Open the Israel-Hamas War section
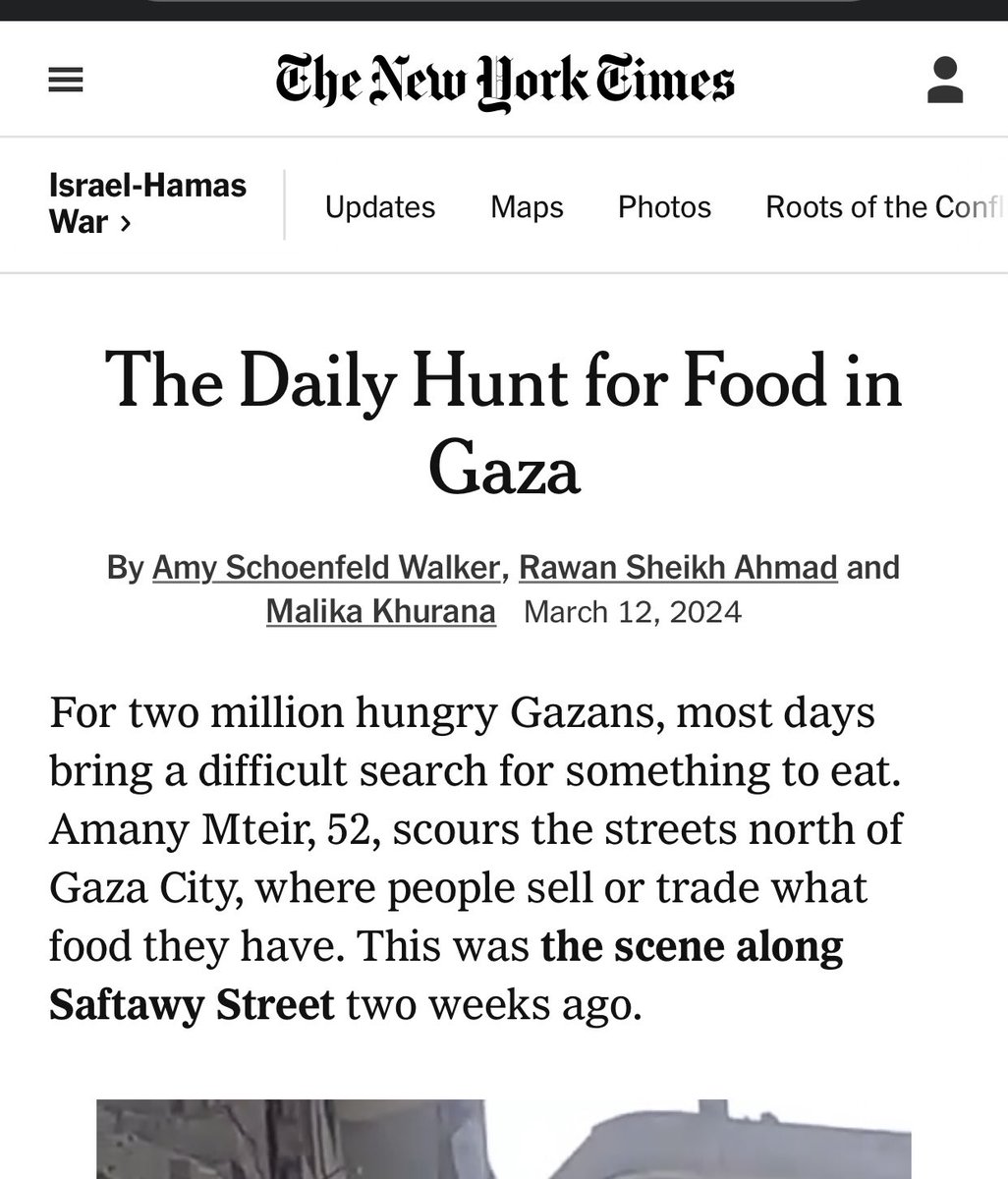The height and width of the screenshot is (1179, 1008). click(x=147, y=203)
